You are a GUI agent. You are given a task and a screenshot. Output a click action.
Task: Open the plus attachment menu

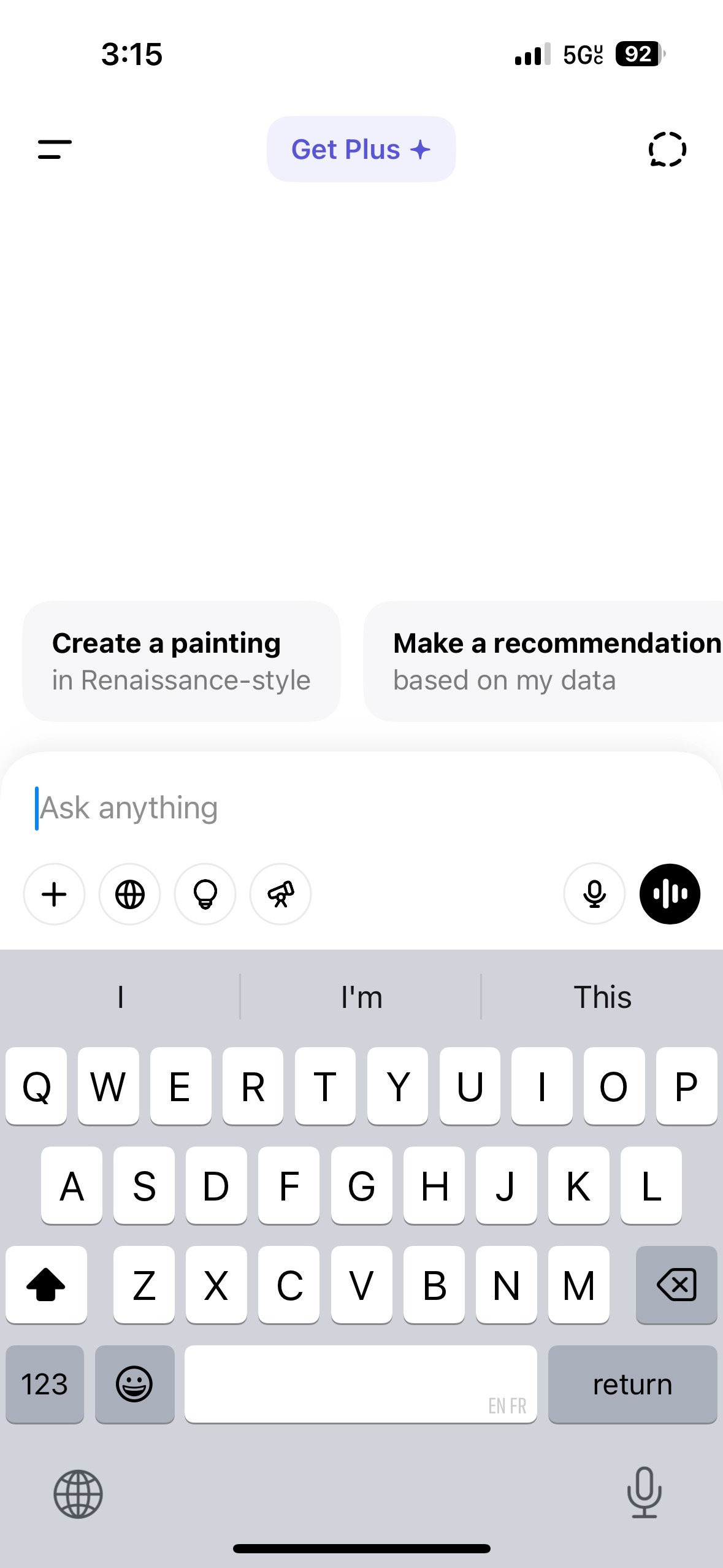pyautogui.click(x=54, y=894)
